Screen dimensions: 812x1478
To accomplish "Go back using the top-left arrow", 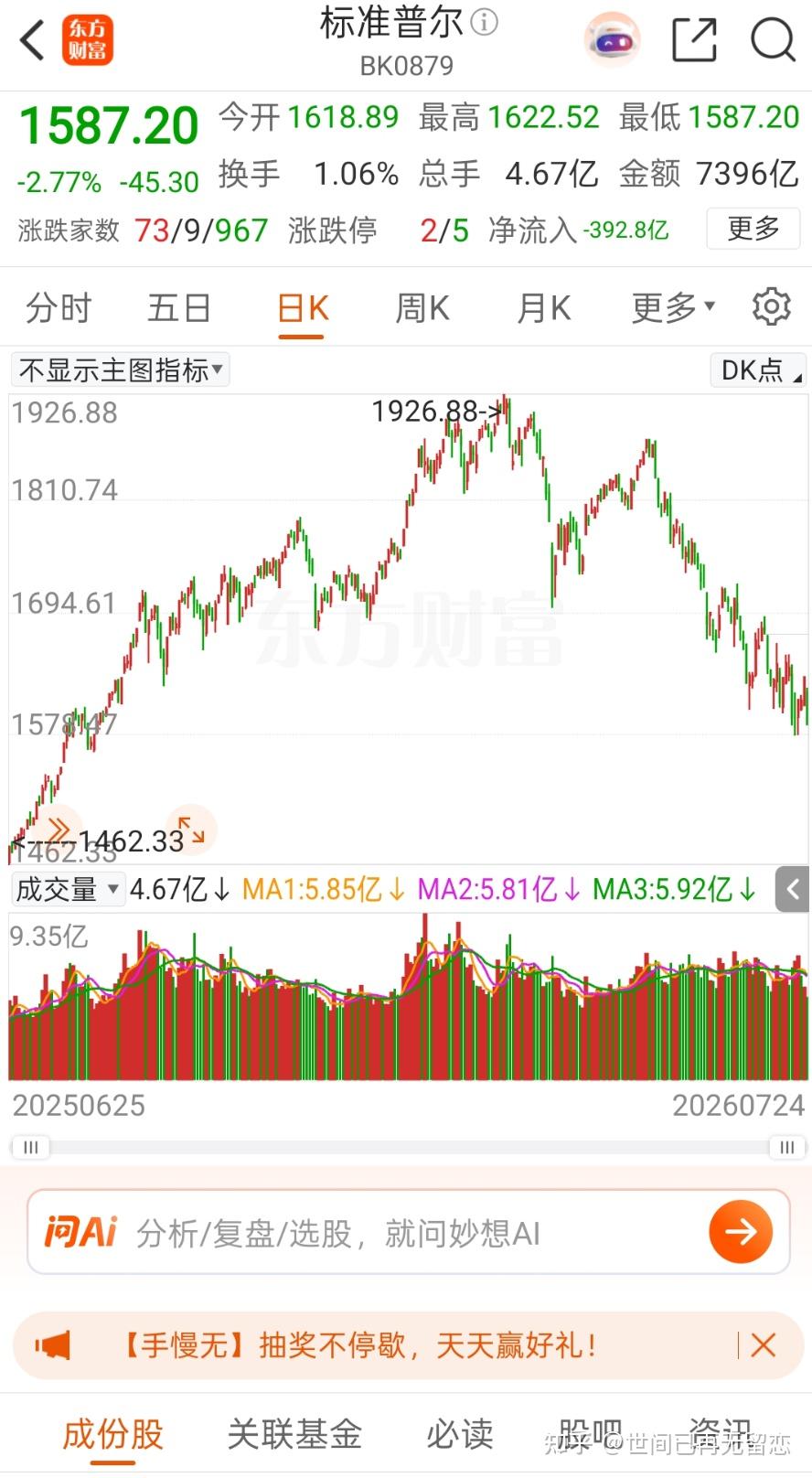I will [33, 40].
